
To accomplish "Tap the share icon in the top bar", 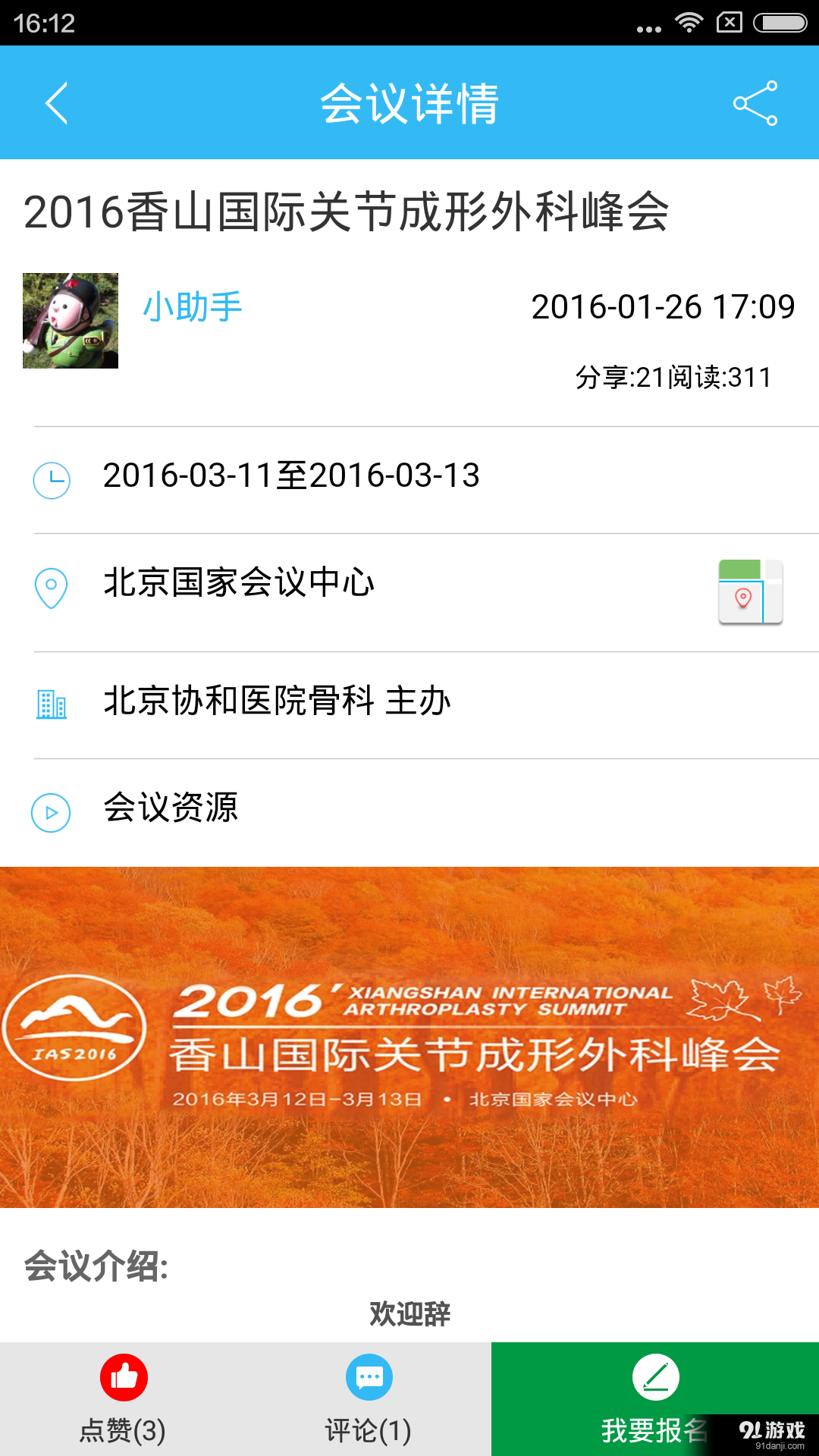I will click(755, 104).
